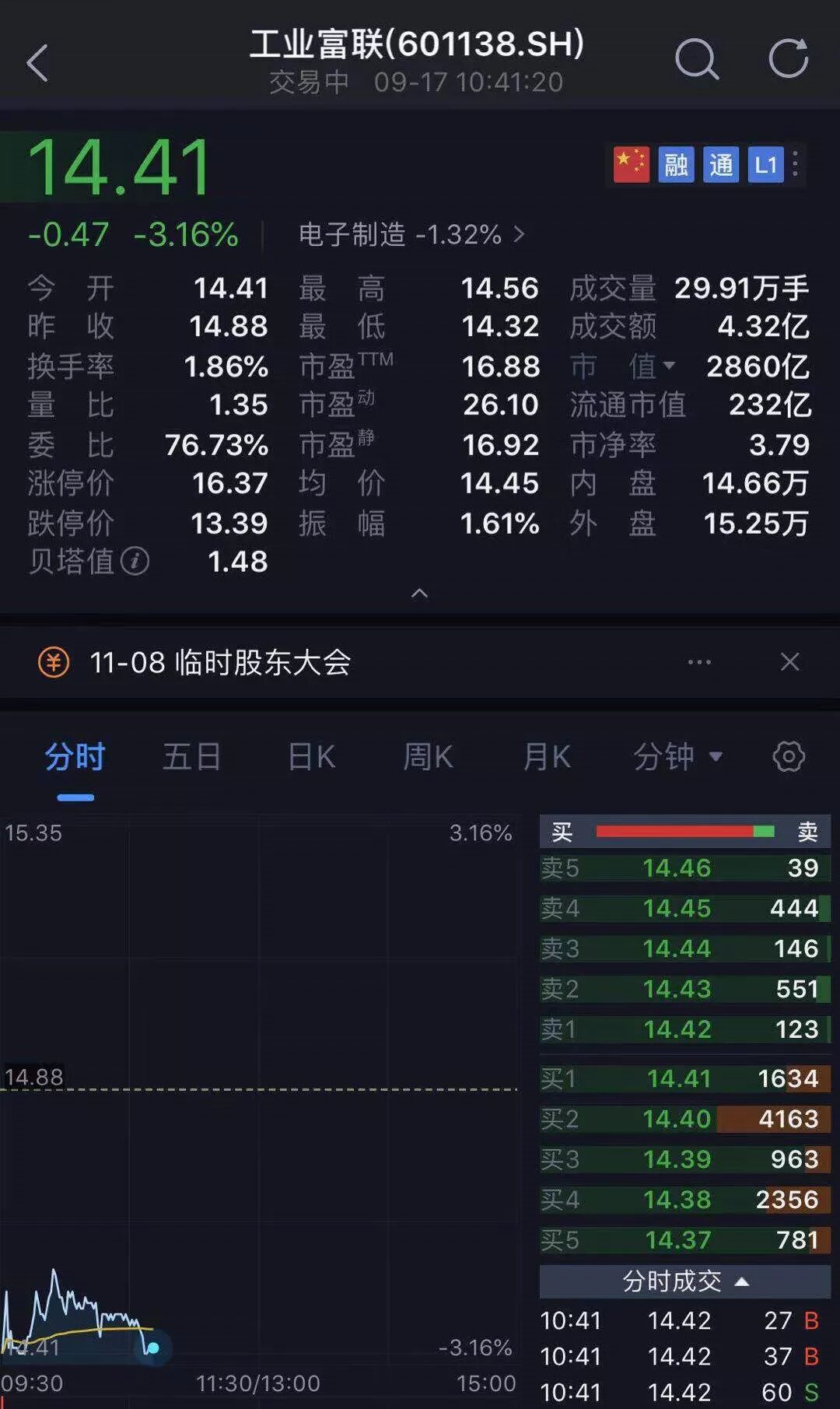This screenshot has height=1409, width=840.
Task: Open the 分钟 interval dropdown
Action: click(x=677, y=756)
